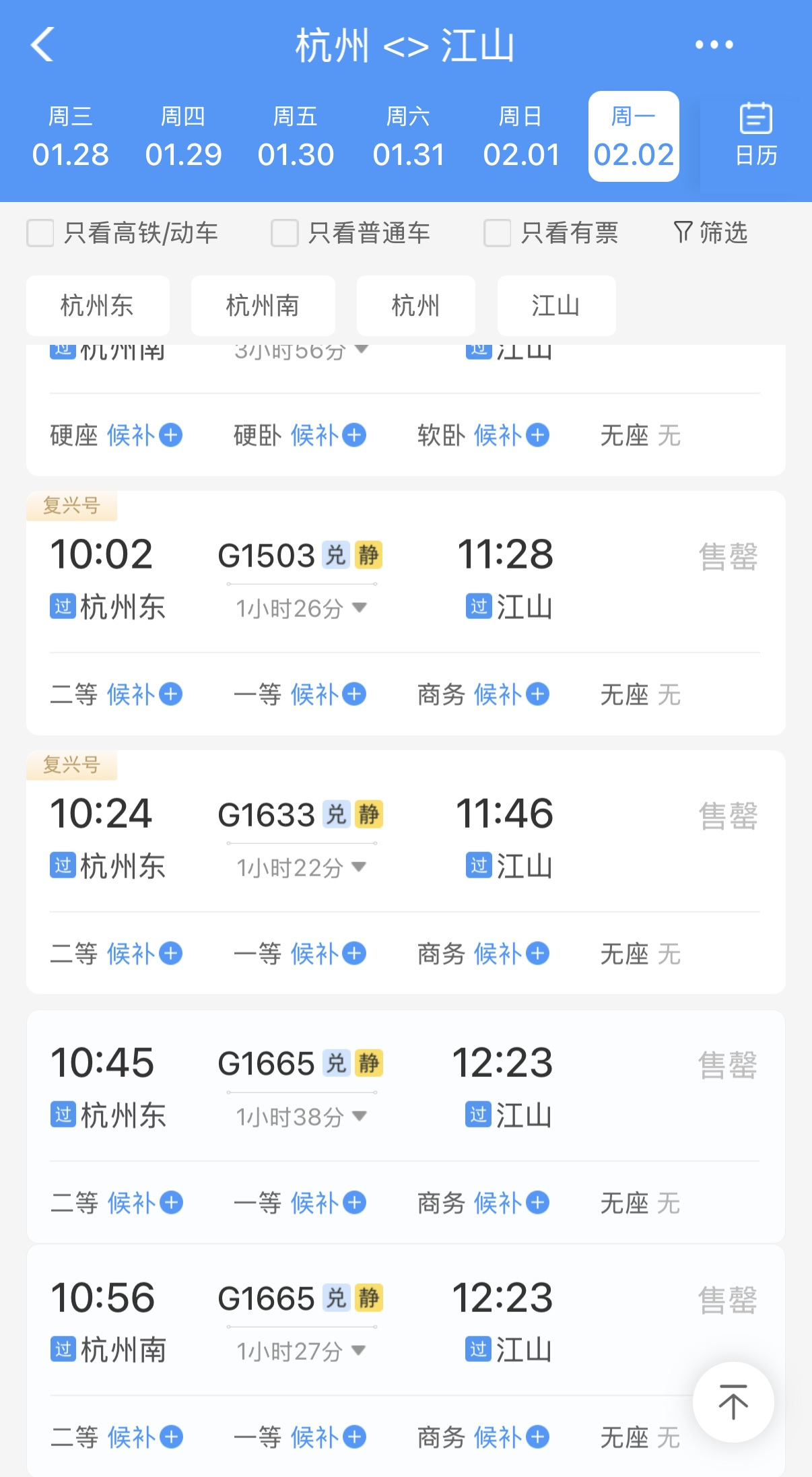Filter by 杭州东 station chip
This screenshot has height=1477, width=812.
tap(98, 306)
